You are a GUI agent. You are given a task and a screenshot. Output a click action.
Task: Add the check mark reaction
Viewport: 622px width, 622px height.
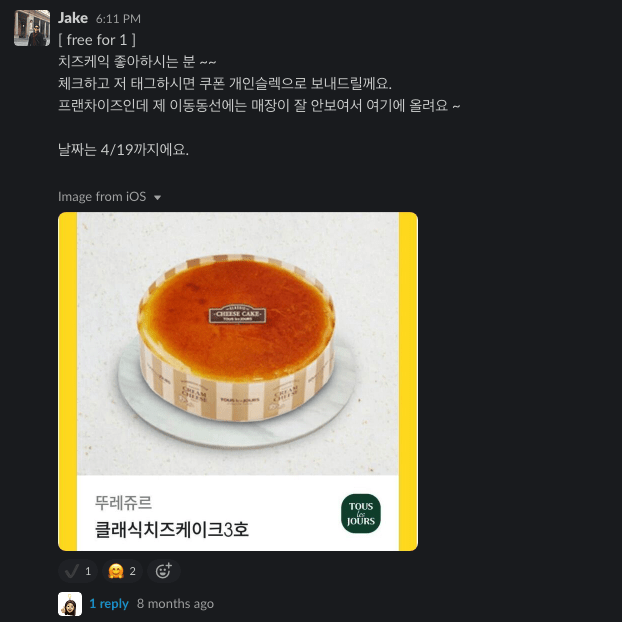tap(77, 571)
